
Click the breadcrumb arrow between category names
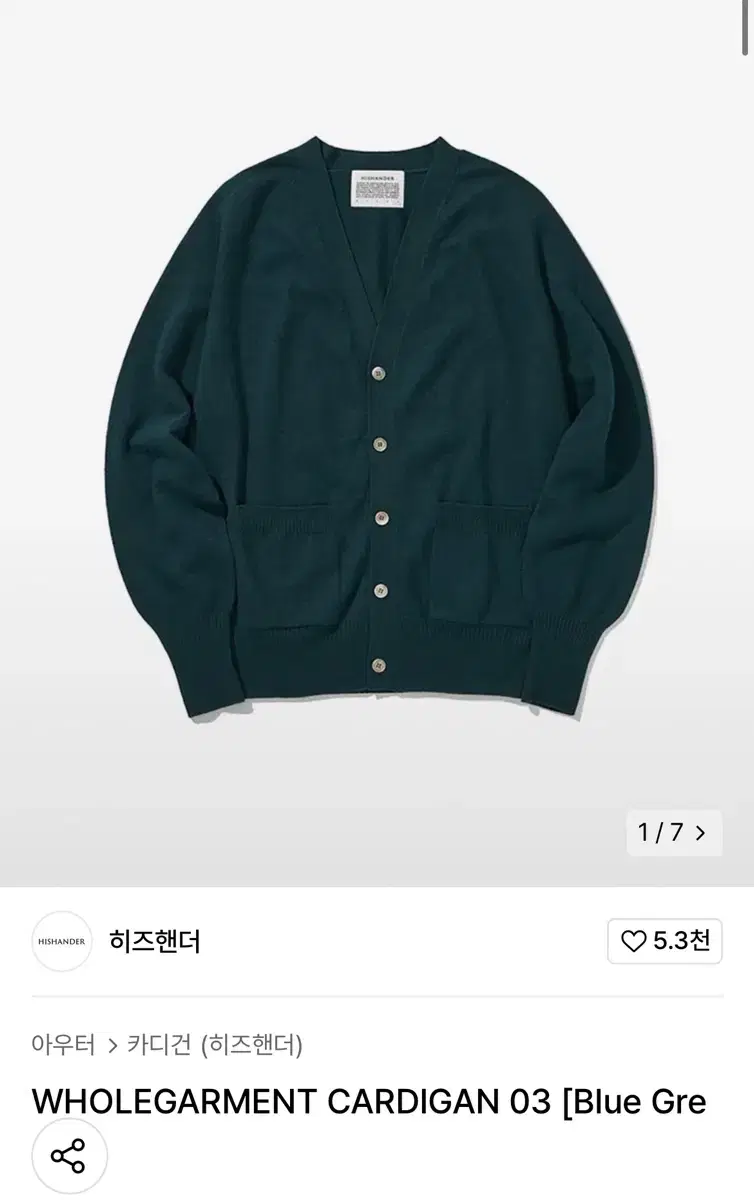(110, 1044)
